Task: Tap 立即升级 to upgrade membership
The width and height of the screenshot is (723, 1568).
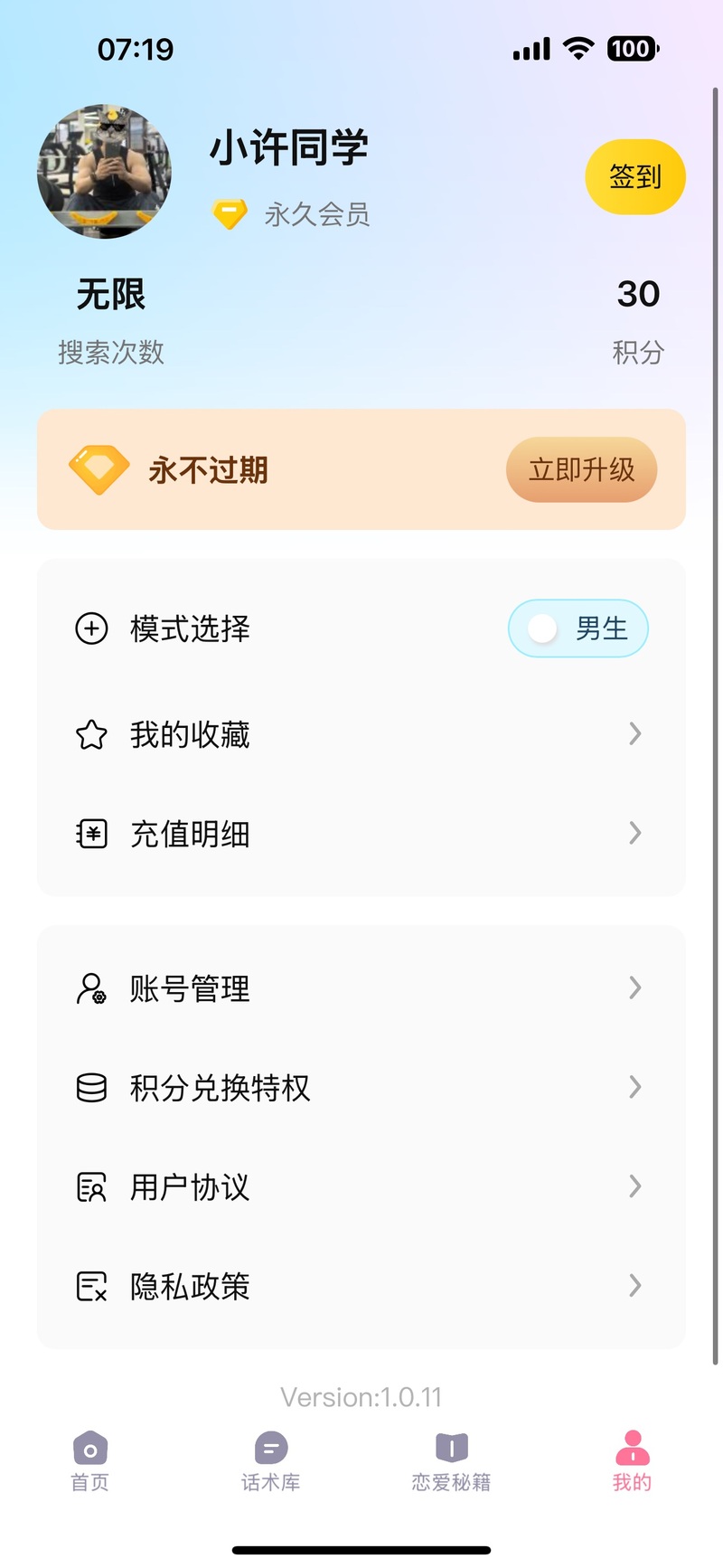Action: point(581,470)
